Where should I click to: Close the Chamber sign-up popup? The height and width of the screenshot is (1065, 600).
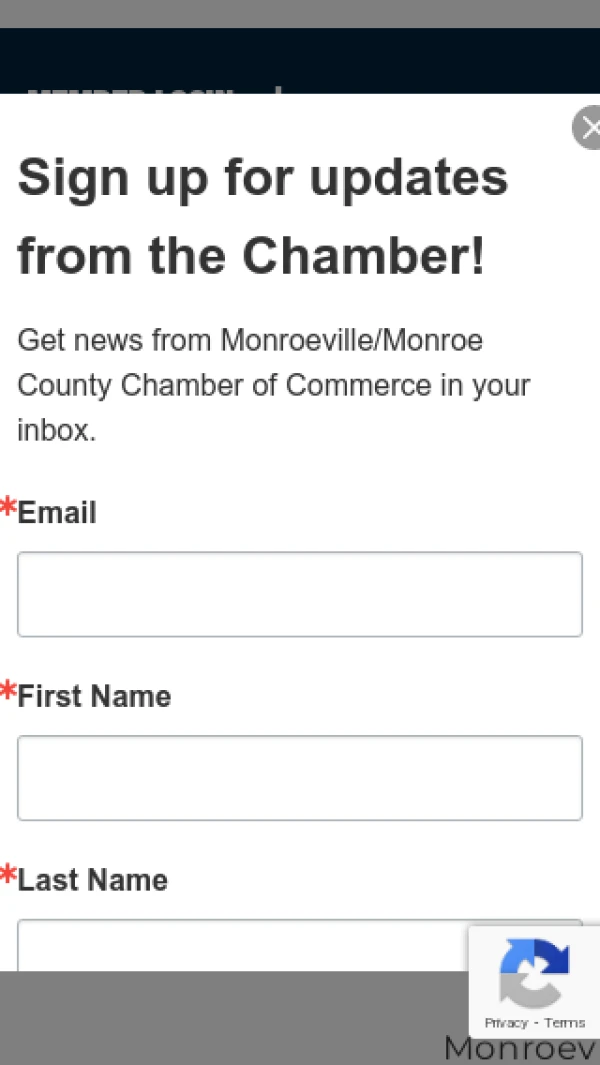[588, 129]
